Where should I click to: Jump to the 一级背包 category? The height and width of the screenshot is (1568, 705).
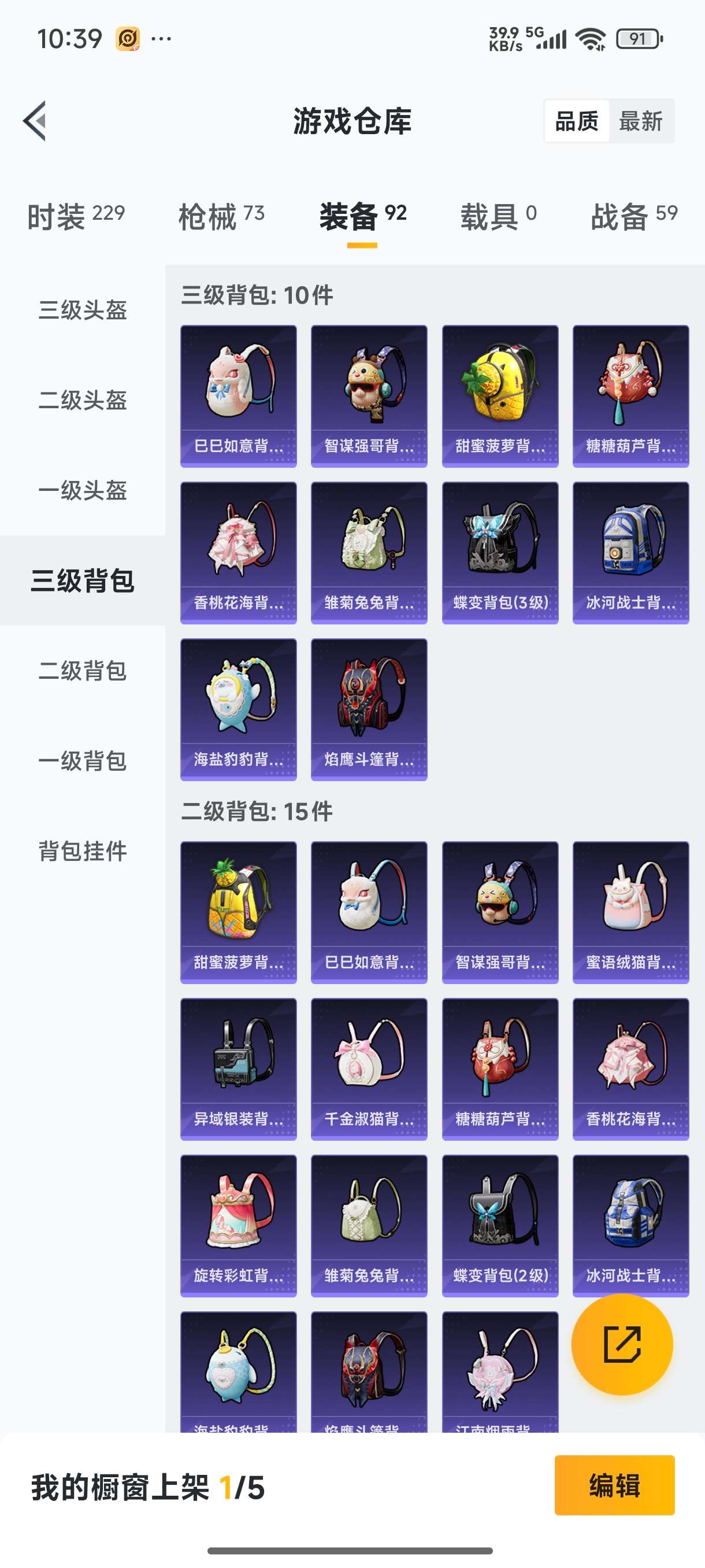click(x=83, y=760)
